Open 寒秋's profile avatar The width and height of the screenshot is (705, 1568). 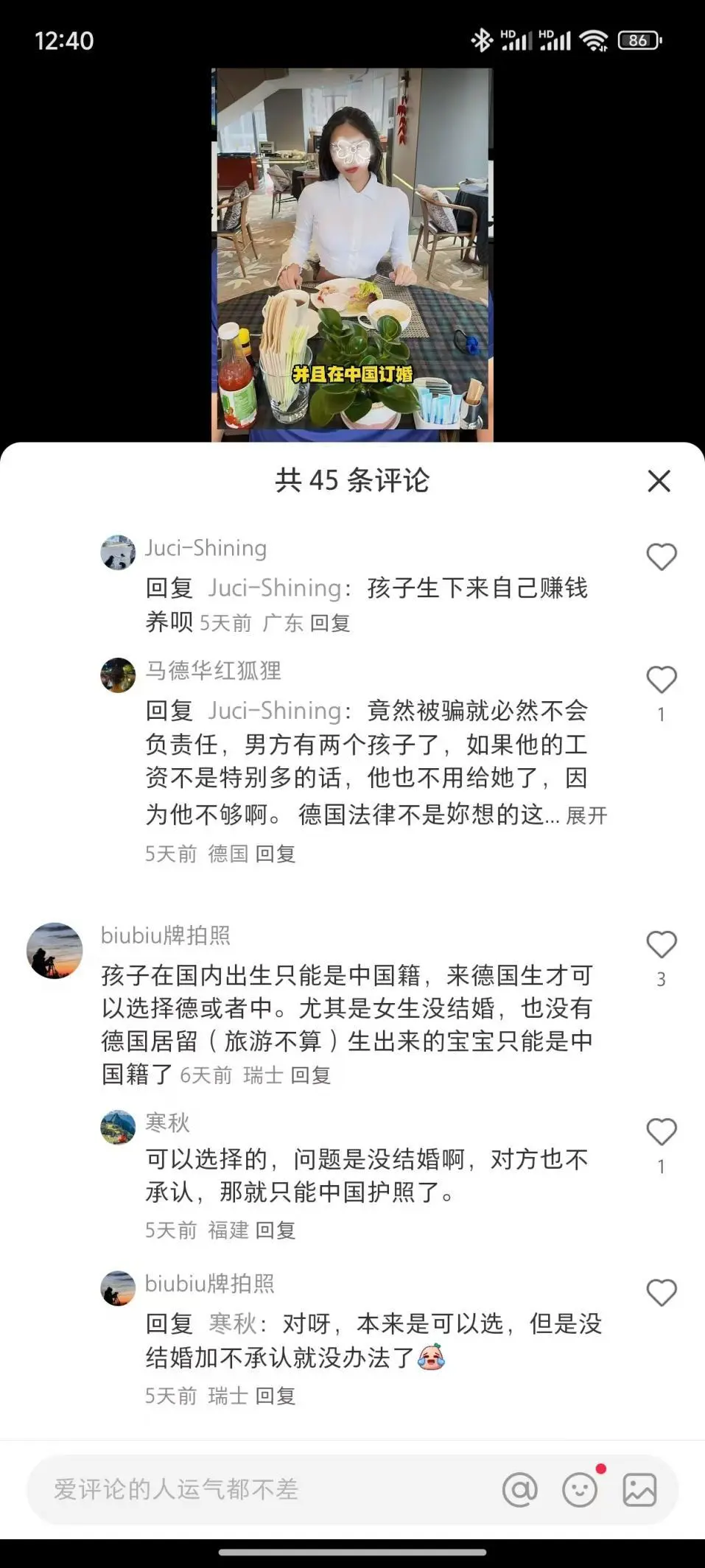point(118,1127)
